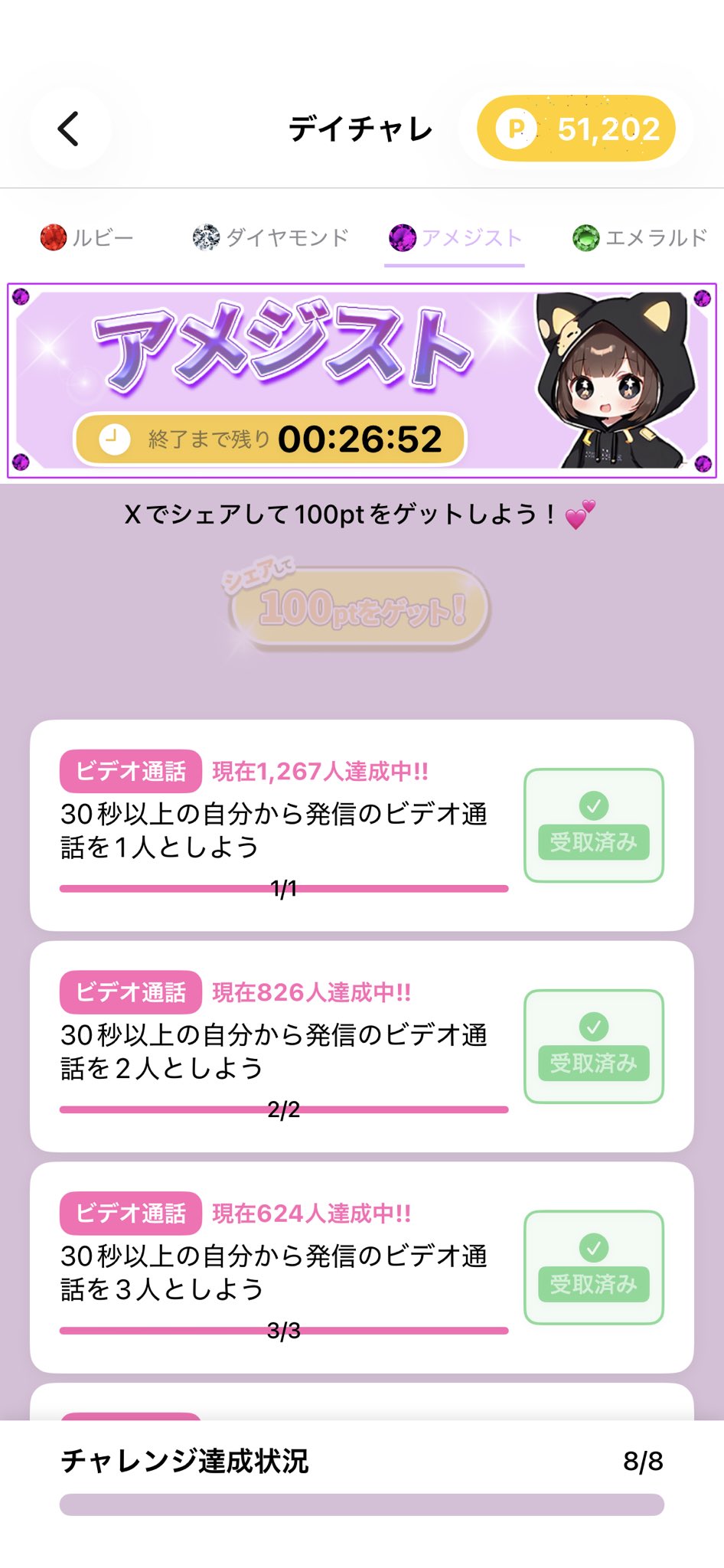Switch to the ルビー tab
Image resolution: width=724 pixels, height=1568 pixels.
[87, 238]
